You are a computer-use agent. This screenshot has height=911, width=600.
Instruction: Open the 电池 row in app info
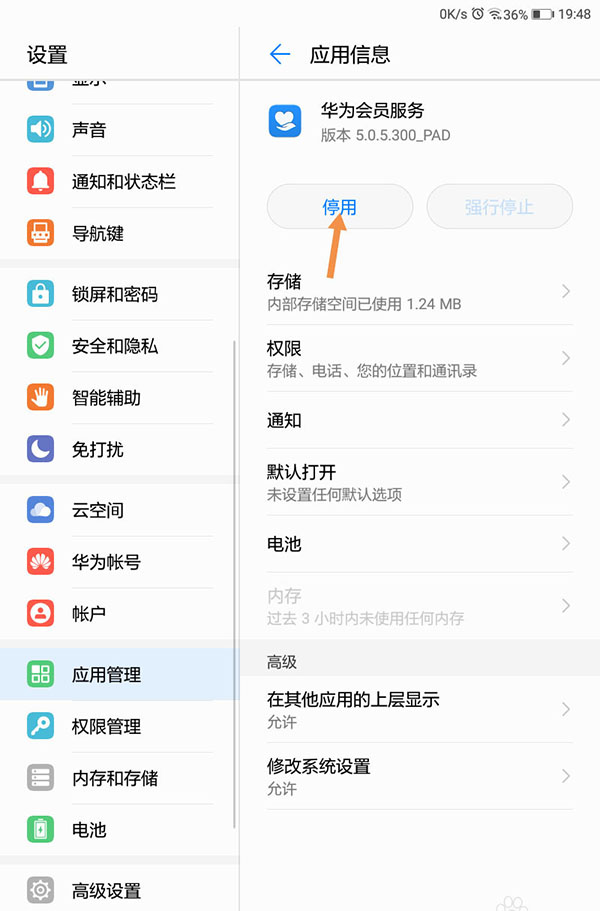coord(418,544)
